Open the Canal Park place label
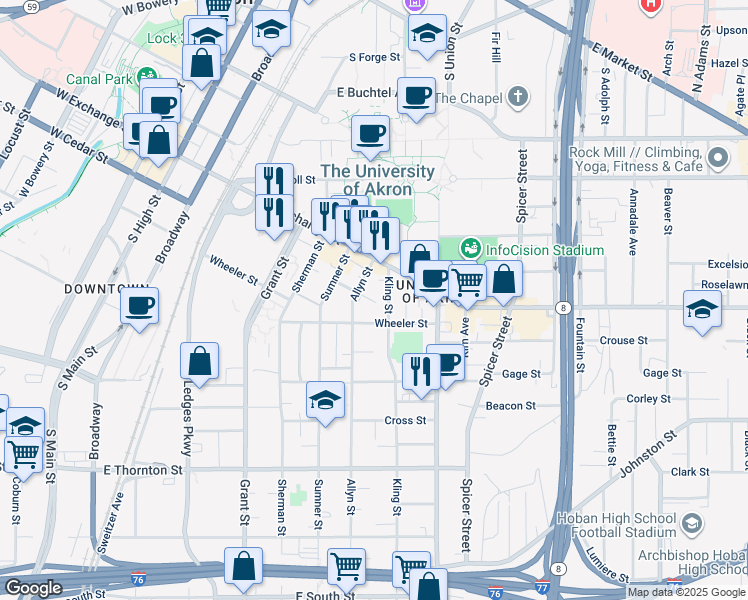This screenshot has height=600, width=748. tap(99, 79)
